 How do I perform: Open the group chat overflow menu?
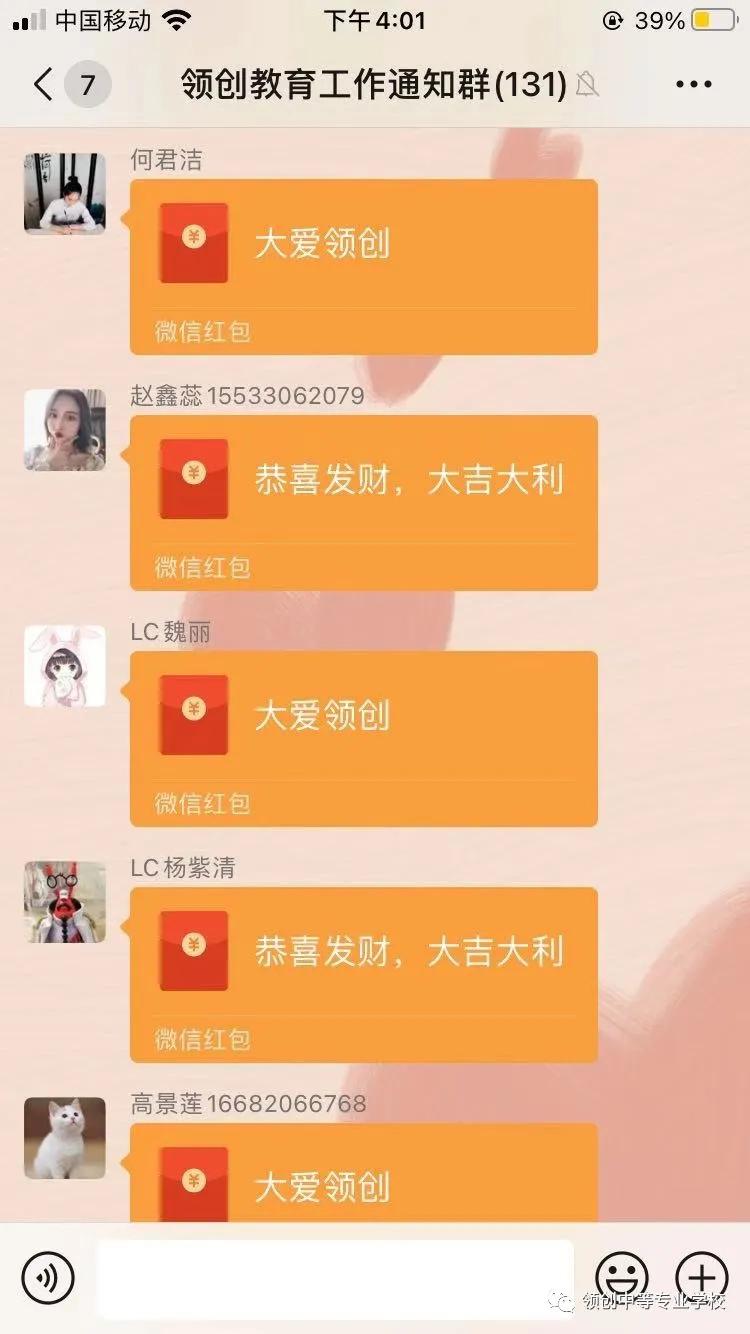[x=693, y=85]
